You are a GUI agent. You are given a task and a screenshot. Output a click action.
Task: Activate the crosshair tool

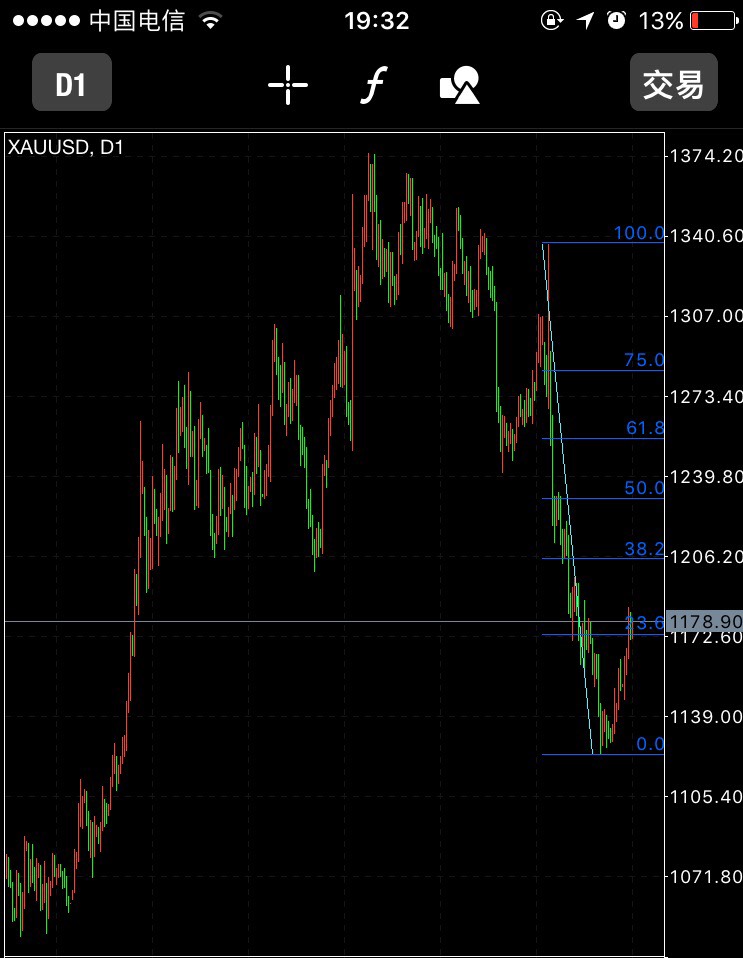click(288, 85)
